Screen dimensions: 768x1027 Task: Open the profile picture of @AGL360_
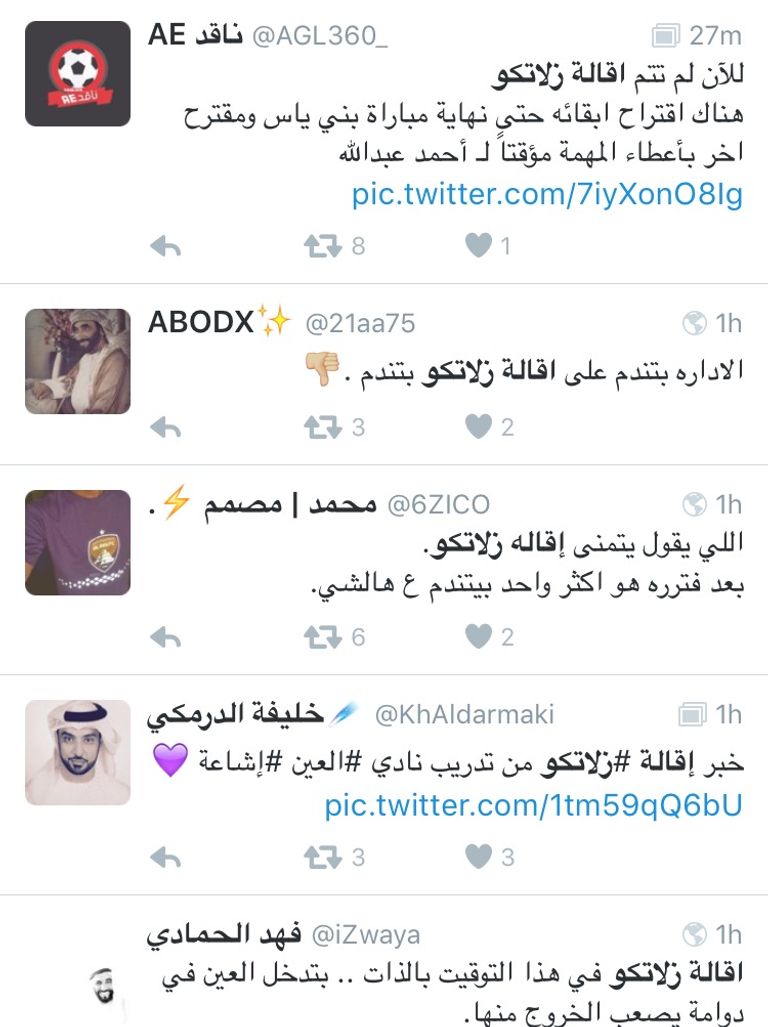point(78,74)
